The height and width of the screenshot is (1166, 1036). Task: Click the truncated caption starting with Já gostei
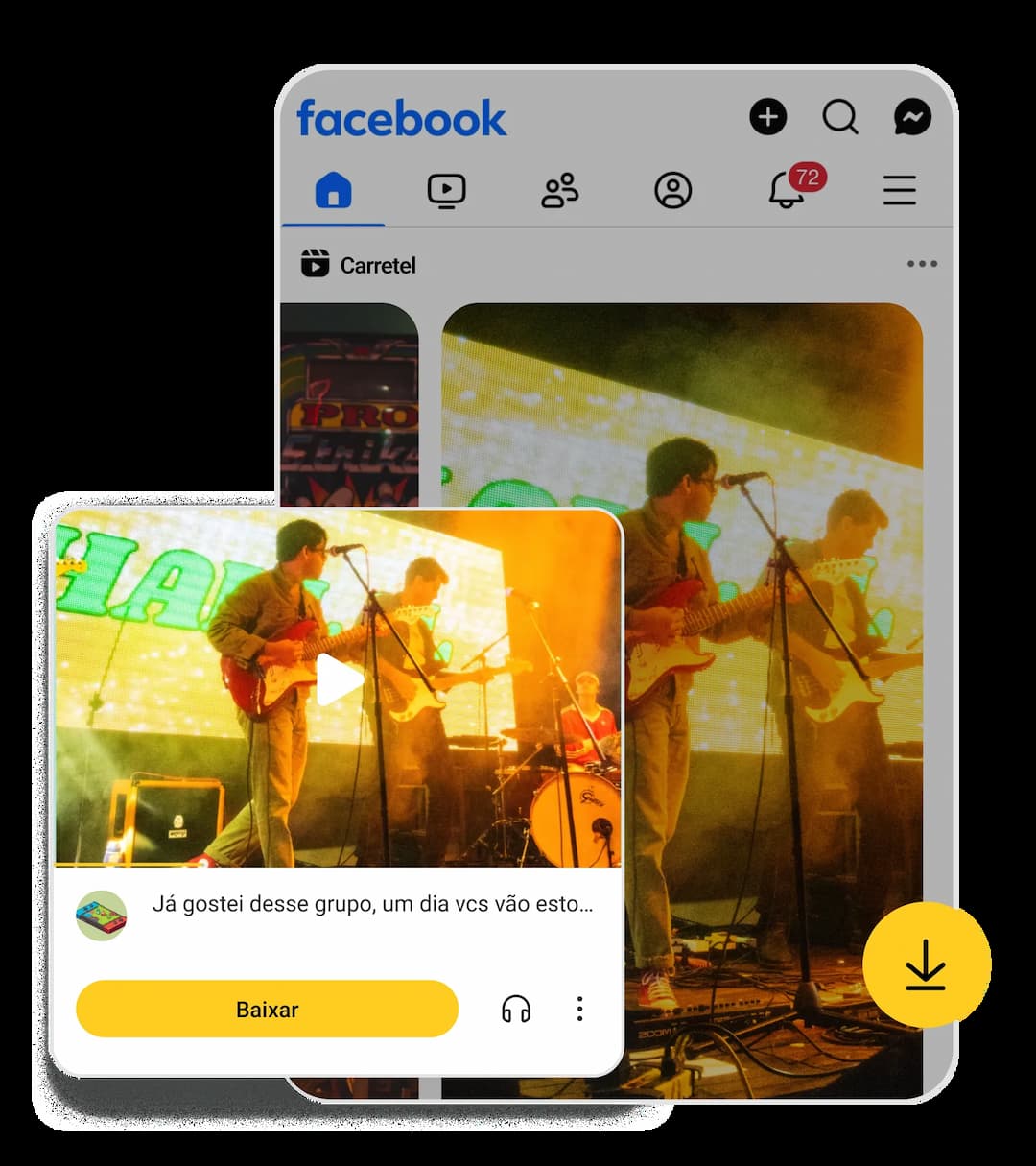click(x=373, y=903)
